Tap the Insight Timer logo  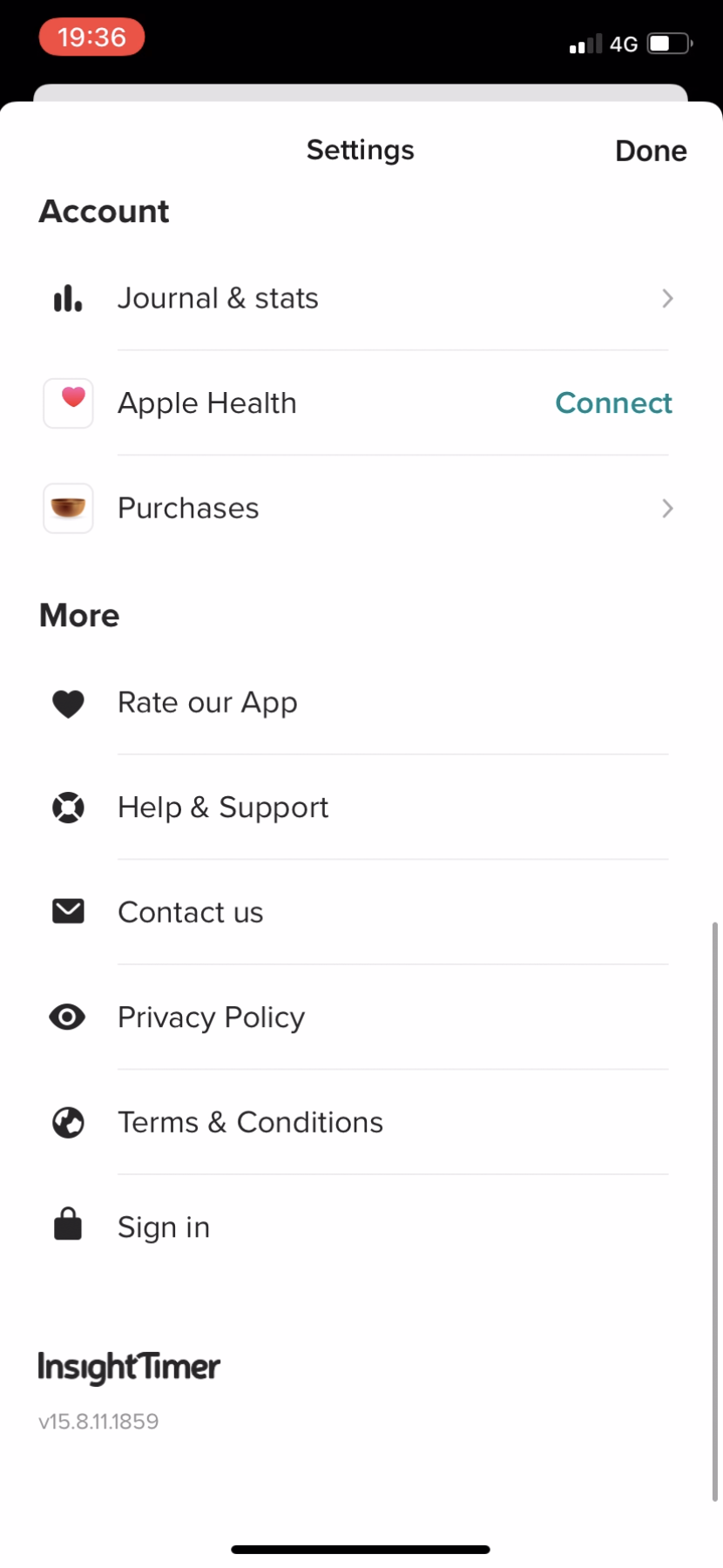(128, 1368)
